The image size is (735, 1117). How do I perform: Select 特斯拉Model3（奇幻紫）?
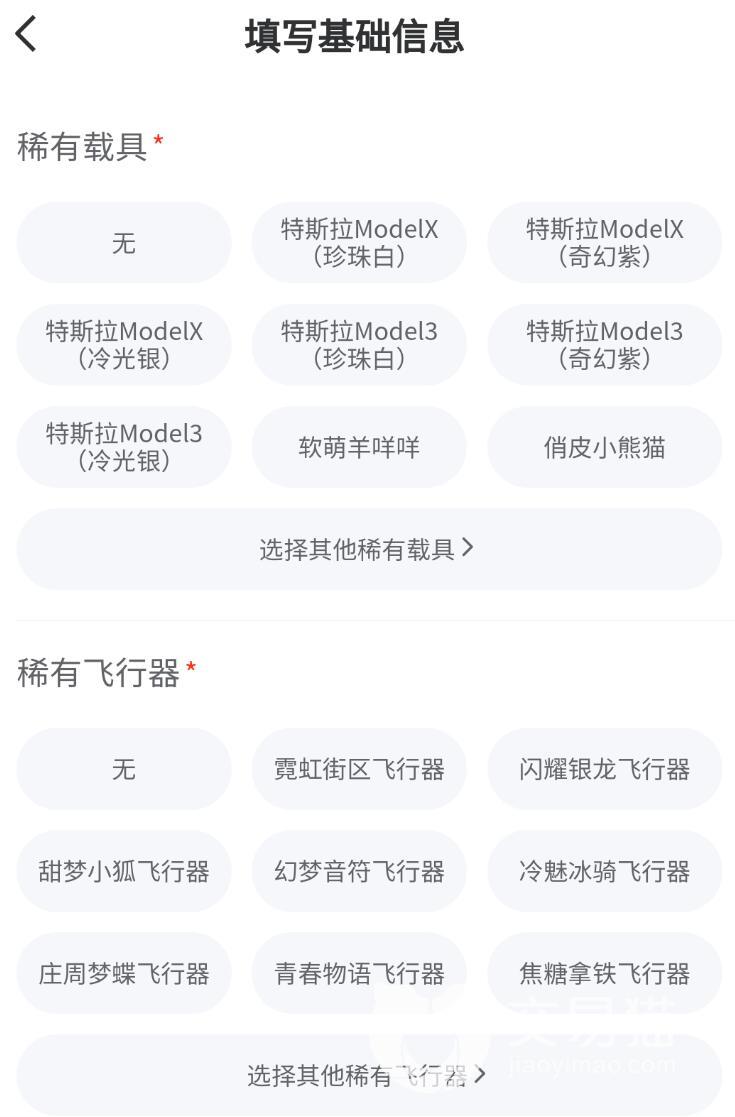604,345
